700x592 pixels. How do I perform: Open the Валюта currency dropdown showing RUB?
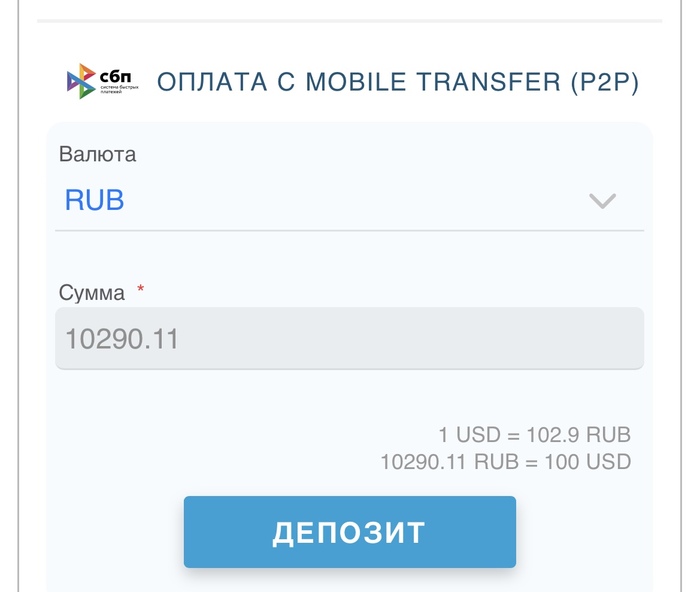[x=349, y=200]
